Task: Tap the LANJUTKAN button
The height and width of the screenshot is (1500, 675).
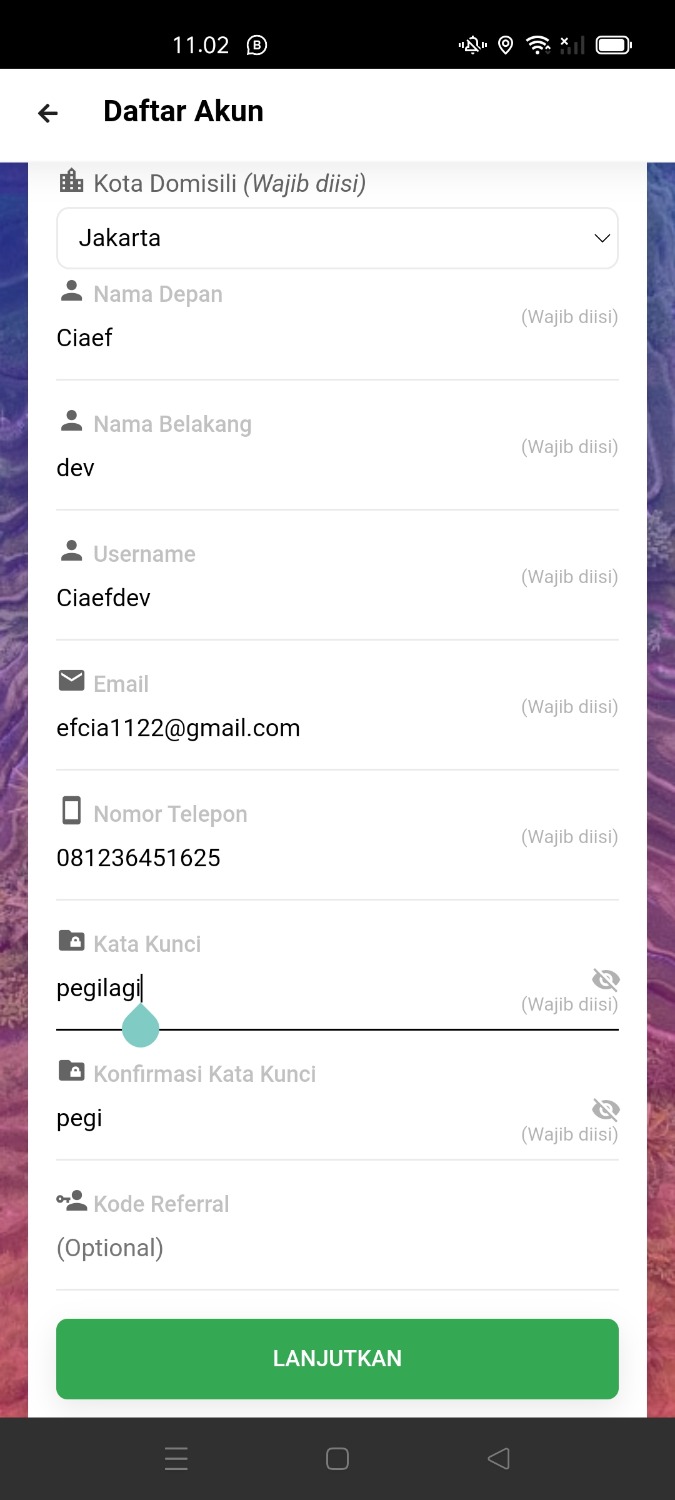Action: pos(337,1358)
